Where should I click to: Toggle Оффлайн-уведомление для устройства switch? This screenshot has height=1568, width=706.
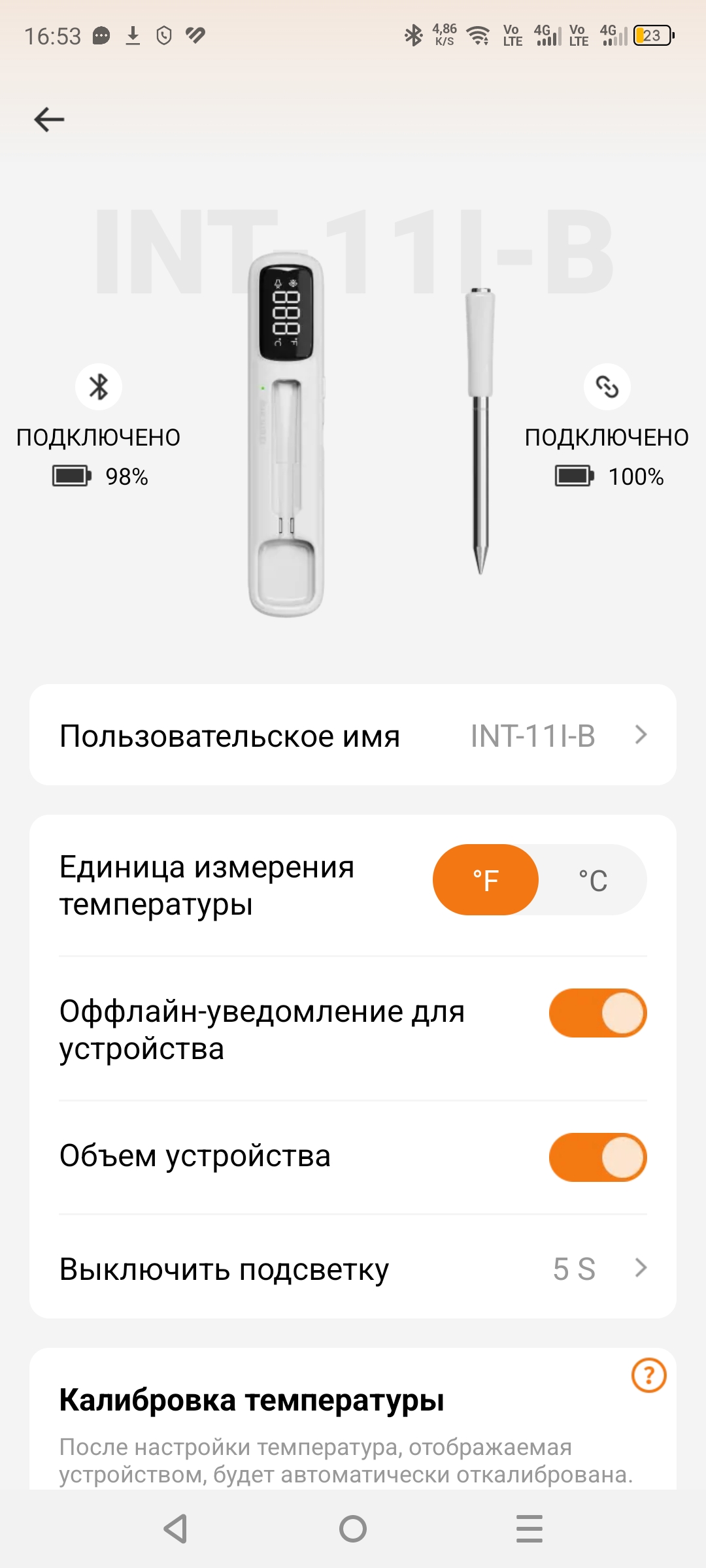(x=597, y=1013)
